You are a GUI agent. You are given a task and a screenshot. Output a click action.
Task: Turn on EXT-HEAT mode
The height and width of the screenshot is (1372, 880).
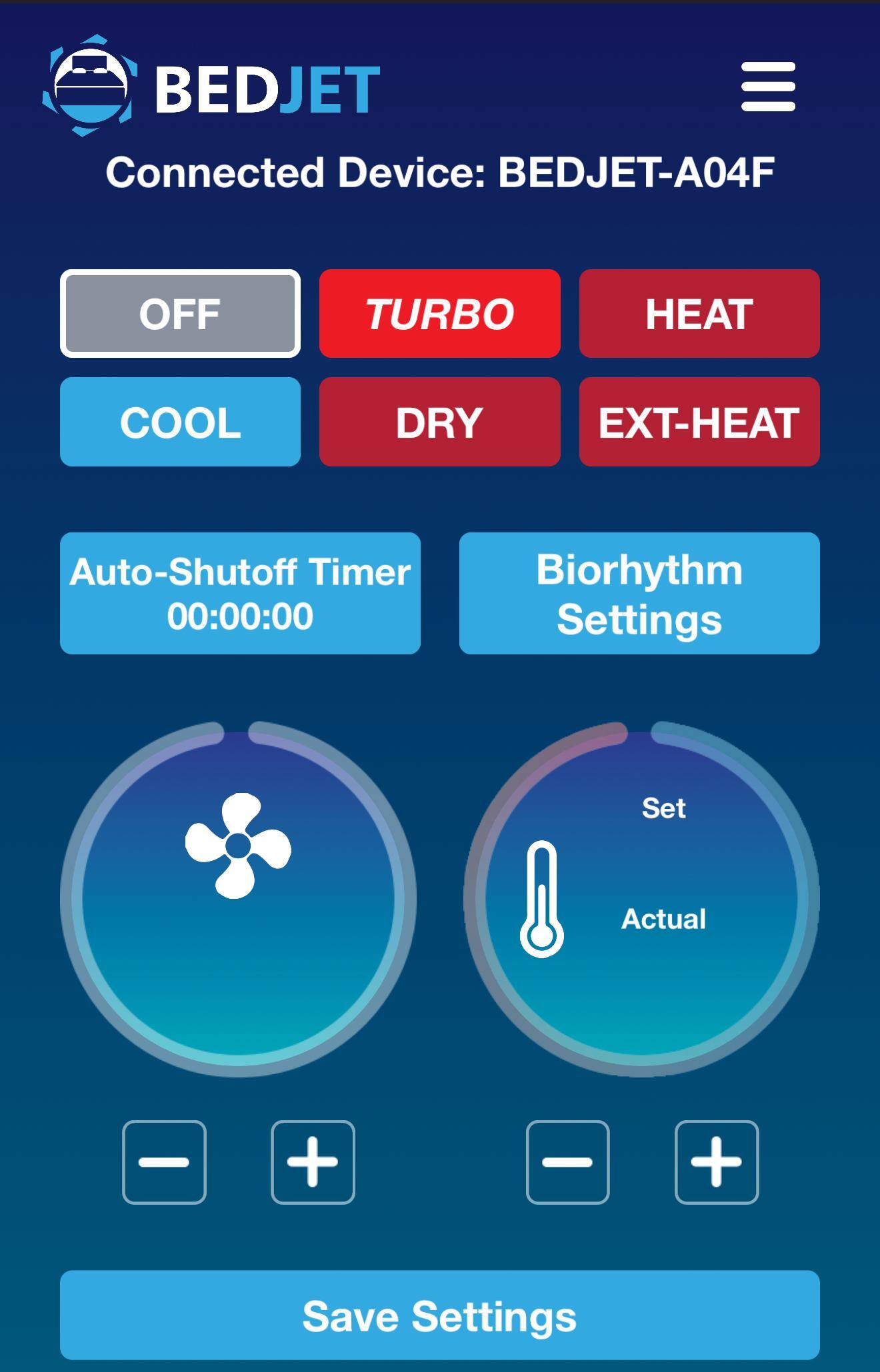click(x=699, y=422)
